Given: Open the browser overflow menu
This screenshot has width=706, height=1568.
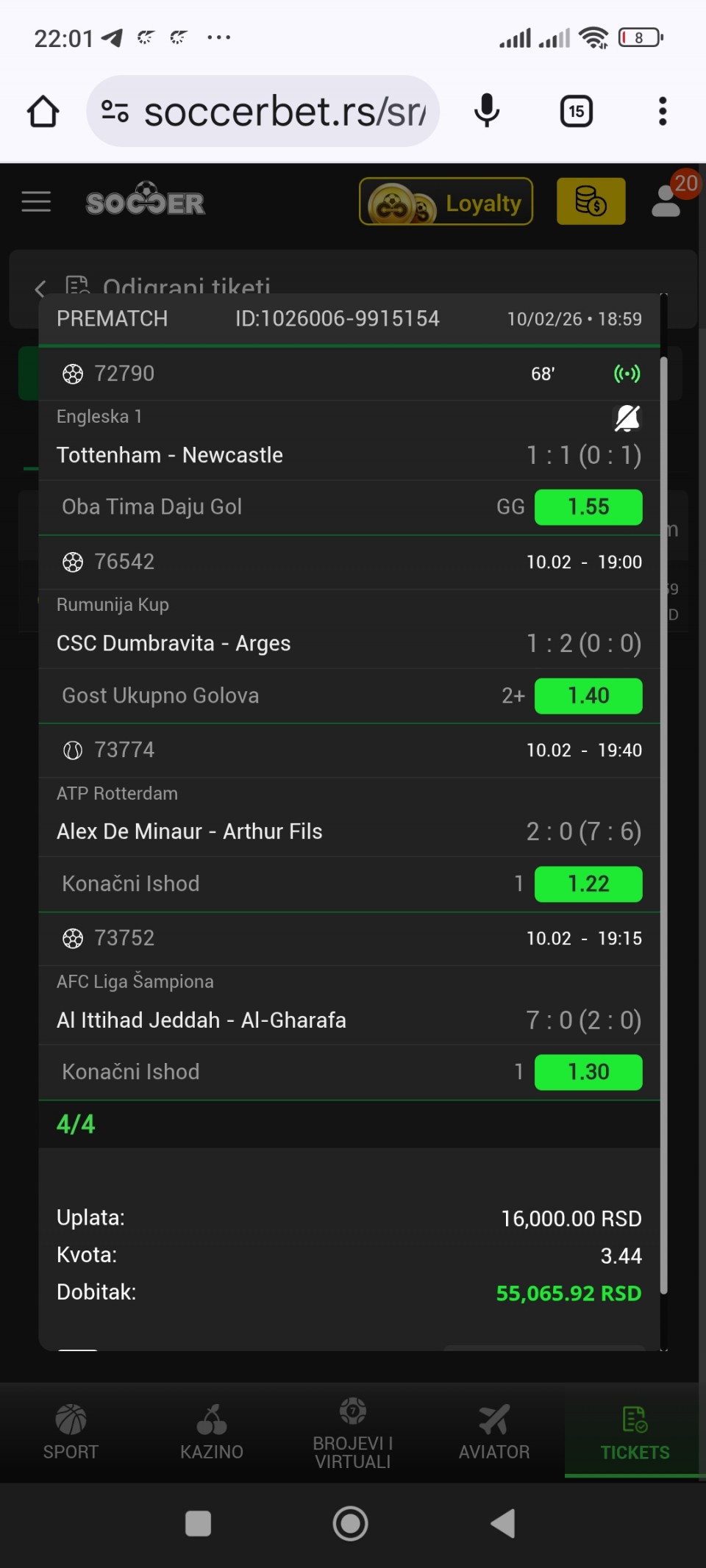Looking at the screenshot, I should click(663, 112).
